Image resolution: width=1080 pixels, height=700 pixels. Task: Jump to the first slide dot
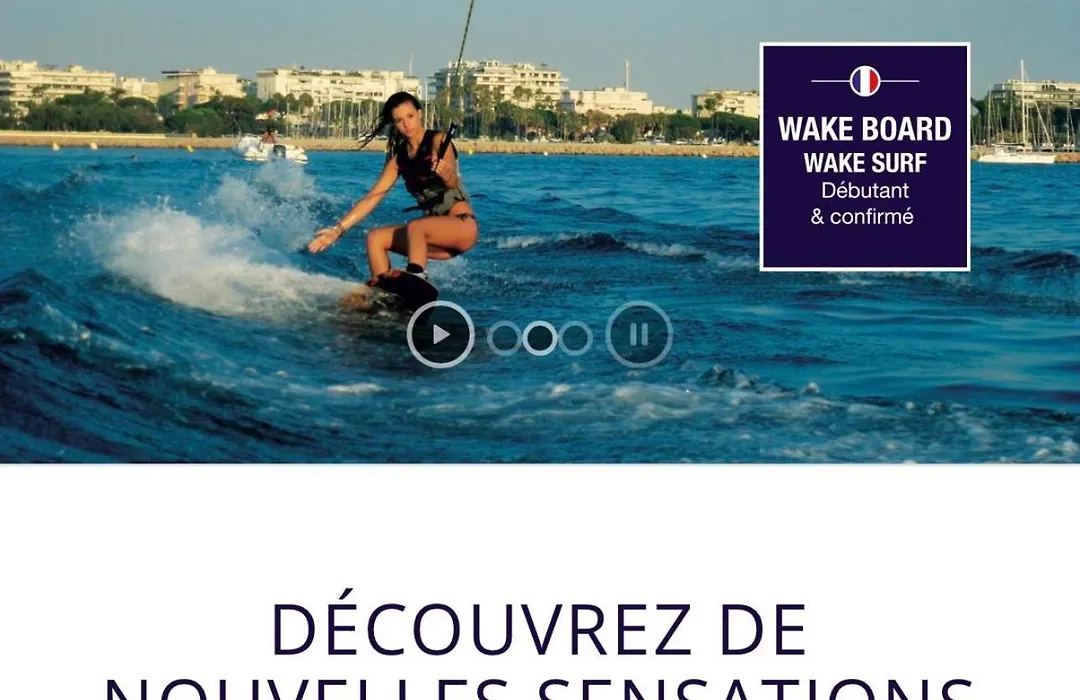click(504, 338)
